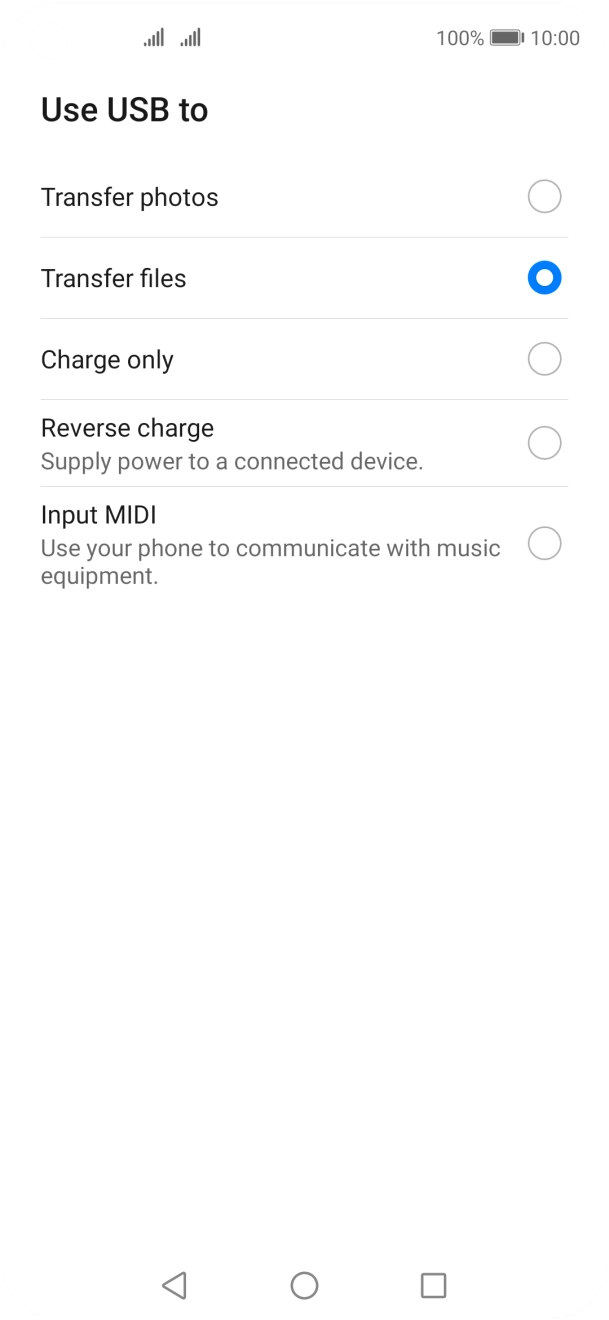Select the Transfer photos option
Screen dimensions: 609x1320
pyautogui.click(x=544, y=197)
